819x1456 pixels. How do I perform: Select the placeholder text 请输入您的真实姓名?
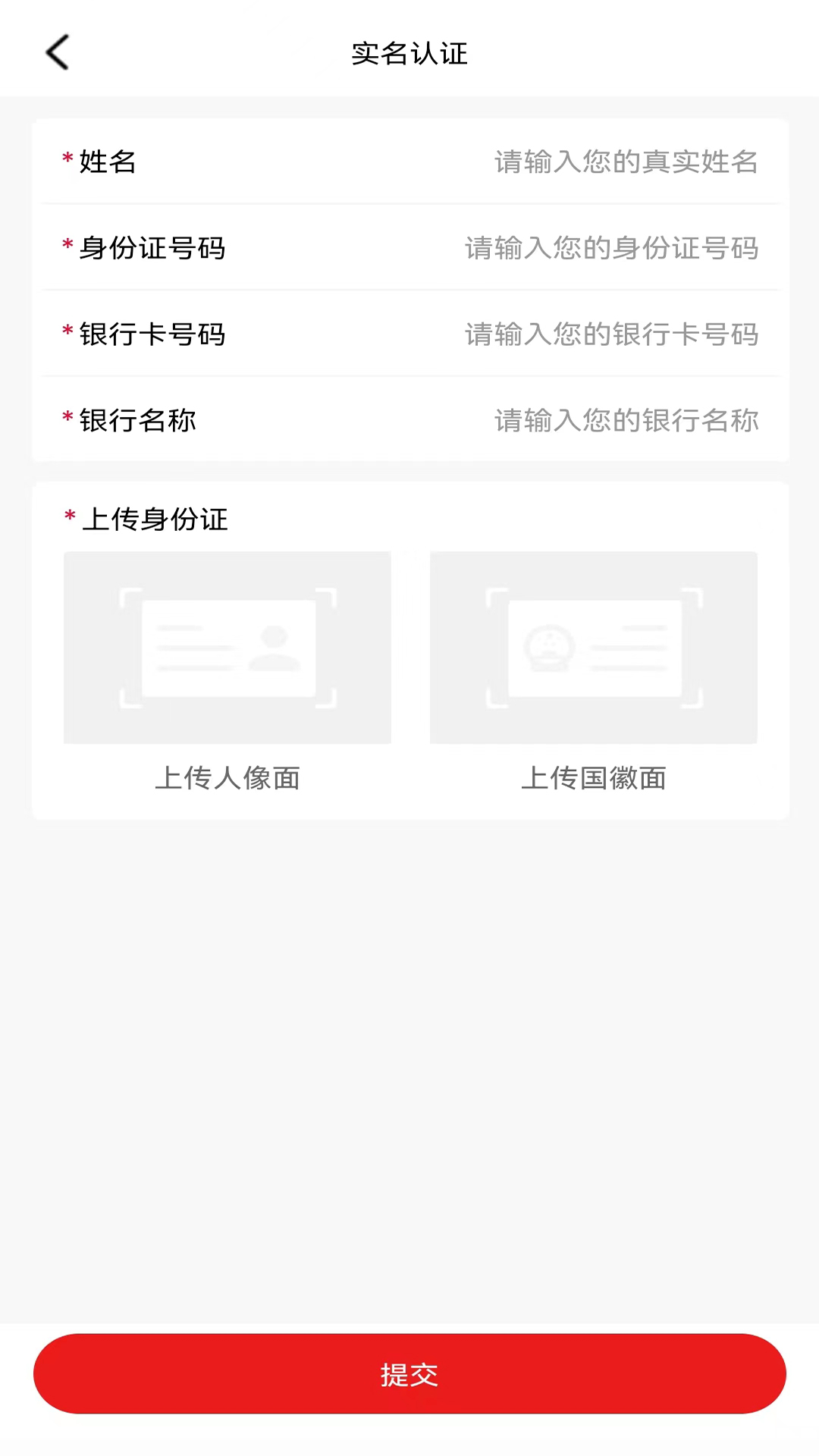coord(625,162)
